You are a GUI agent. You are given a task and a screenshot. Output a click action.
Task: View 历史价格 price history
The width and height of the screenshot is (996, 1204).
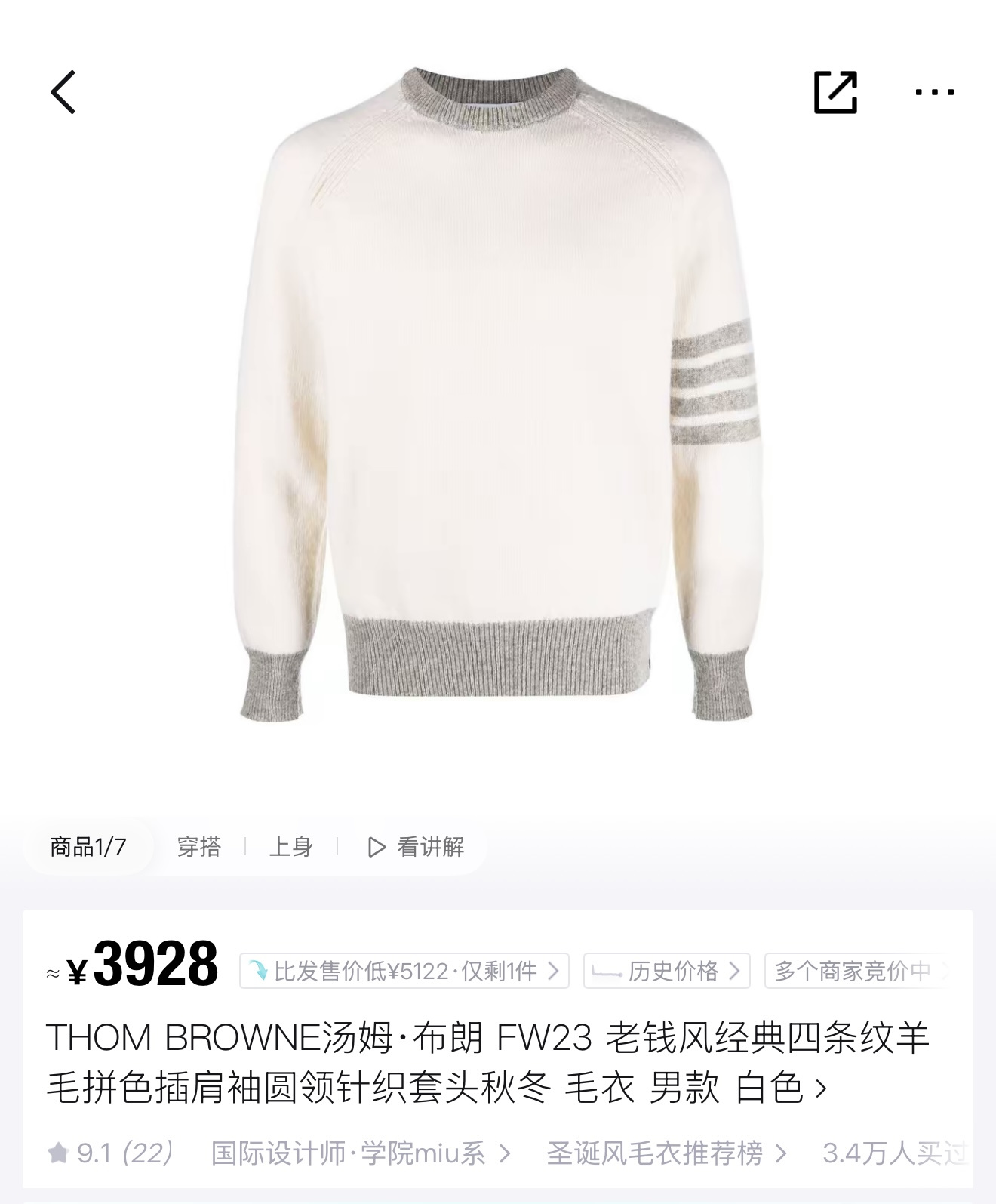666,971
